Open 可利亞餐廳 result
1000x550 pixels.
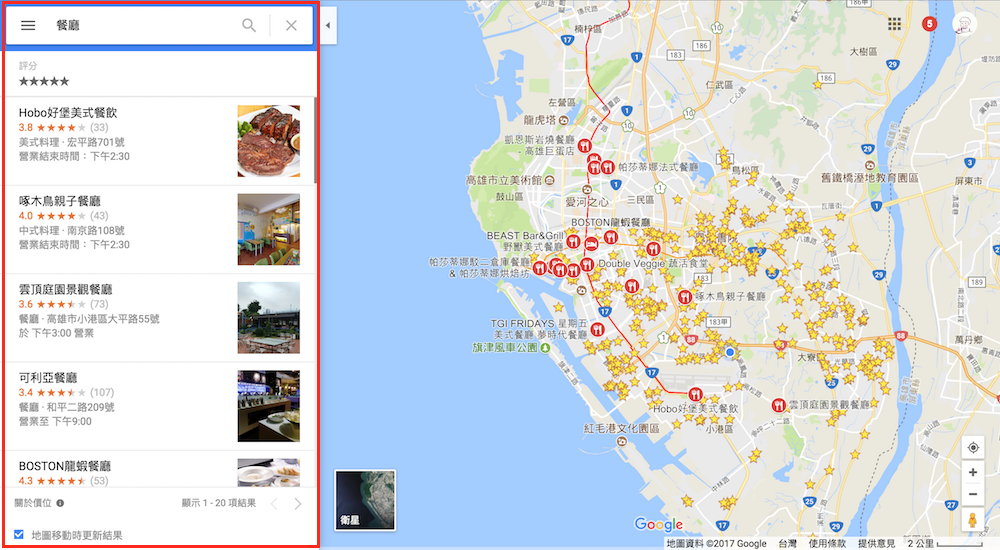point(120,399)
